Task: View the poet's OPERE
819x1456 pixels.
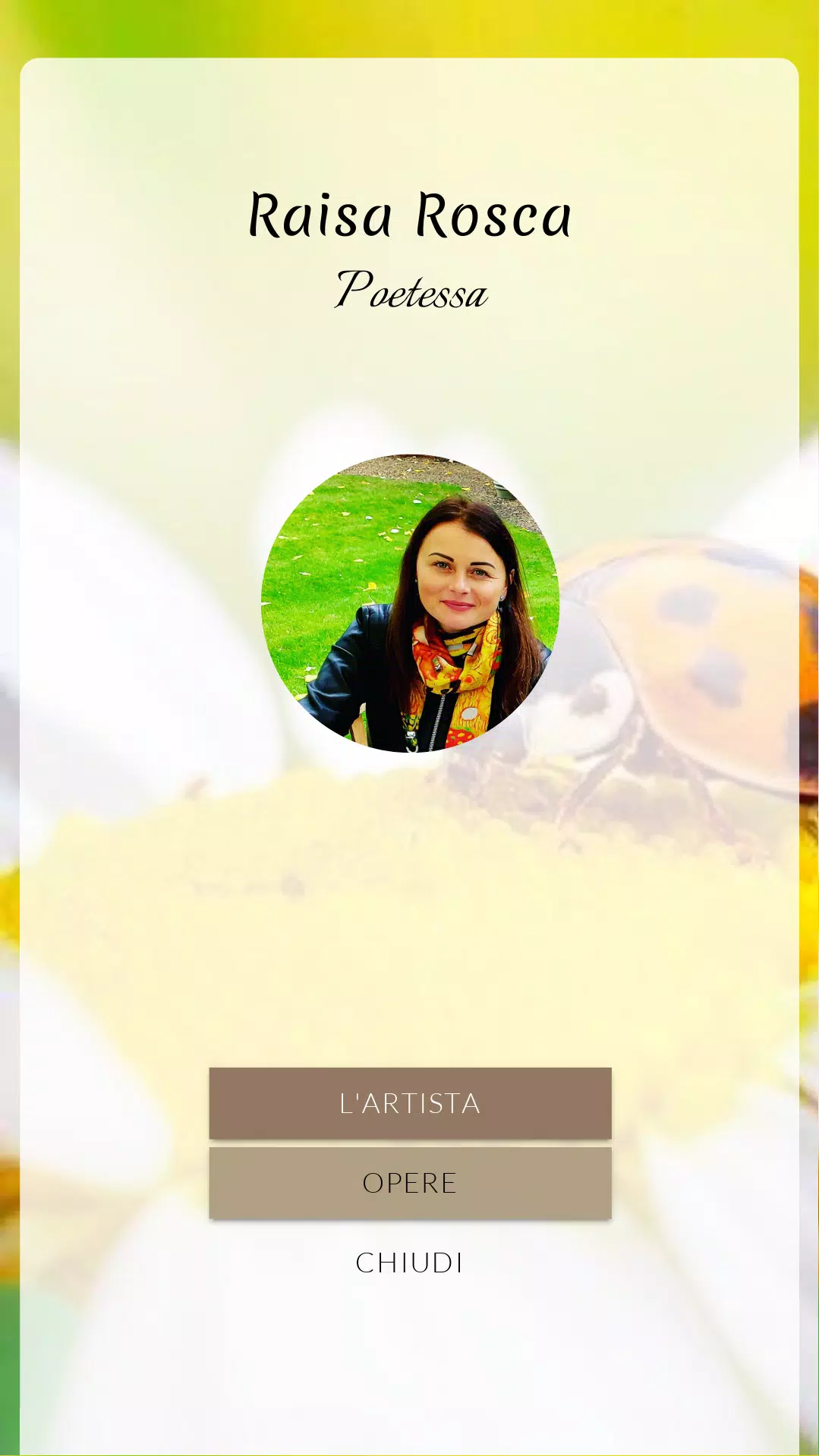Action: click(x=410, y=1182)
